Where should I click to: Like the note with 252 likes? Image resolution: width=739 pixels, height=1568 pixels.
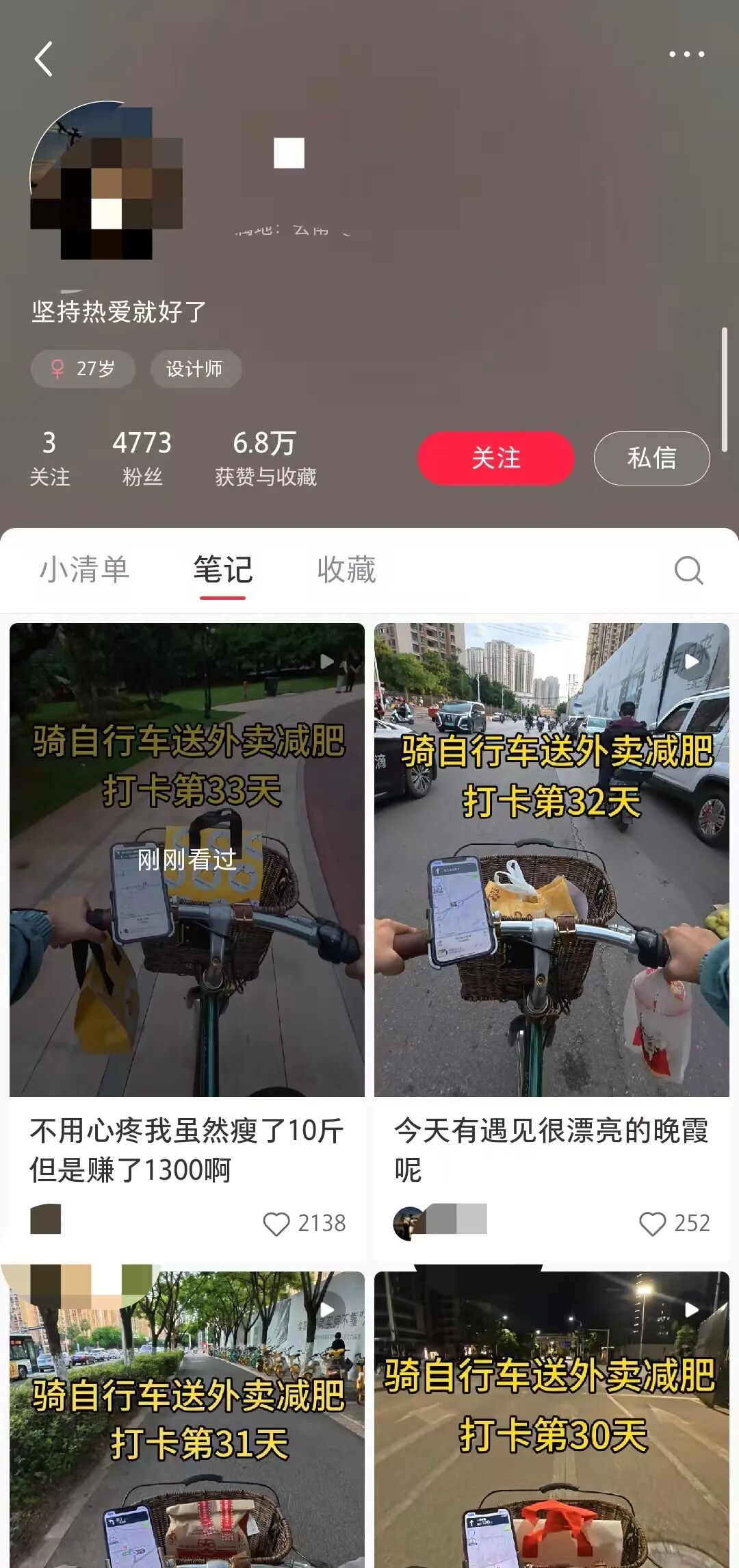[x=652, y=1224]
